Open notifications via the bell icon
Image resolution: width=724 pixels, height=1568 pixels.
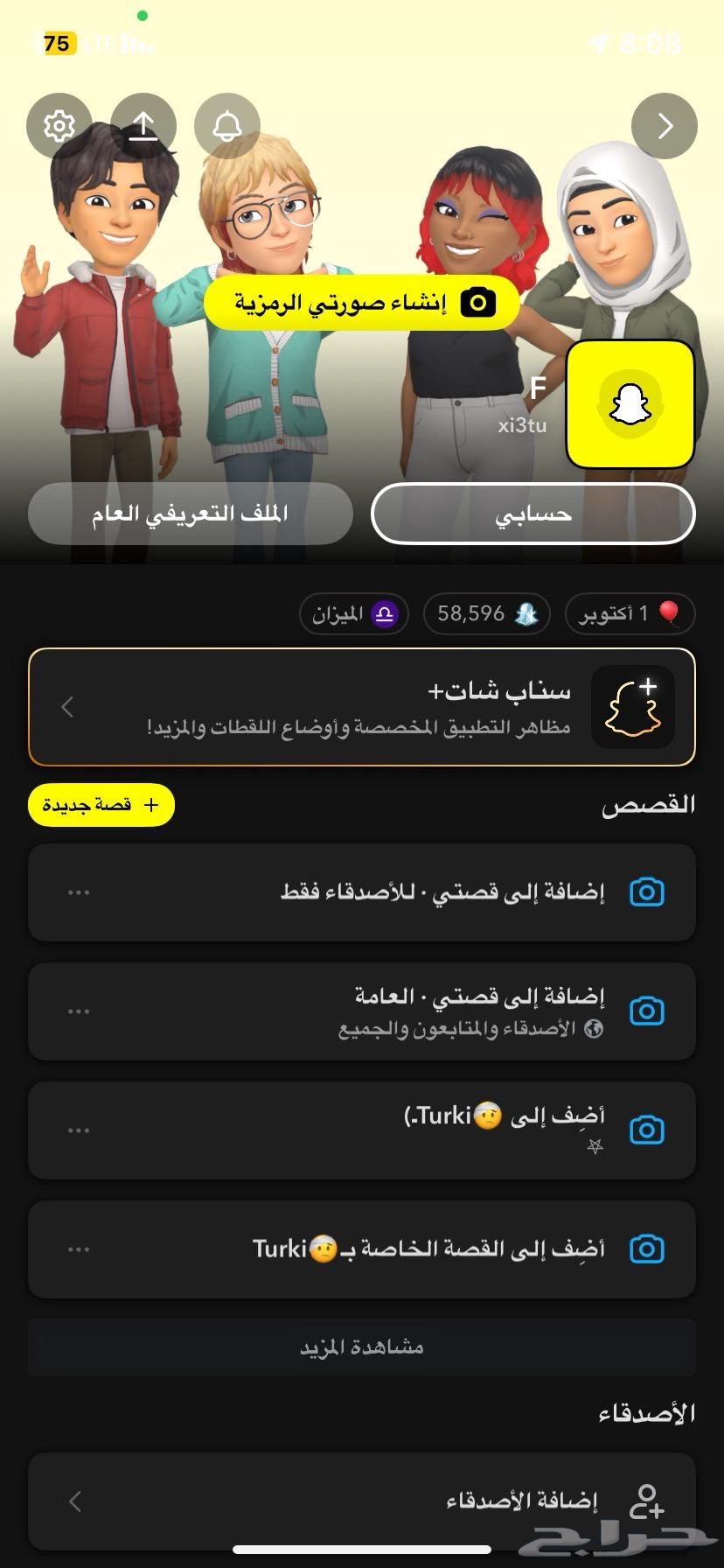pyautogui.click(x=226, y=125)
